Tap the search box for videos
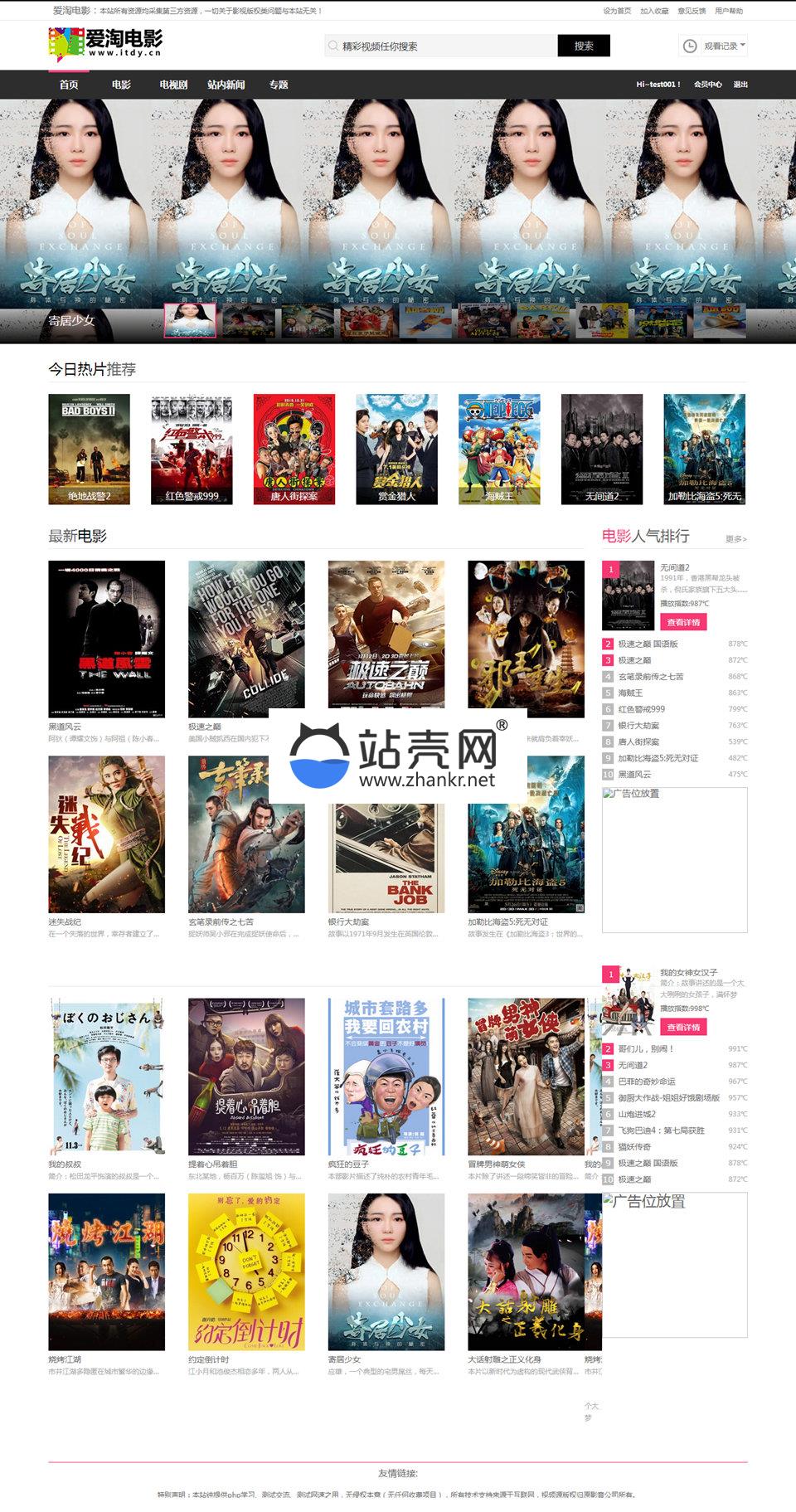 click(440, 46)
